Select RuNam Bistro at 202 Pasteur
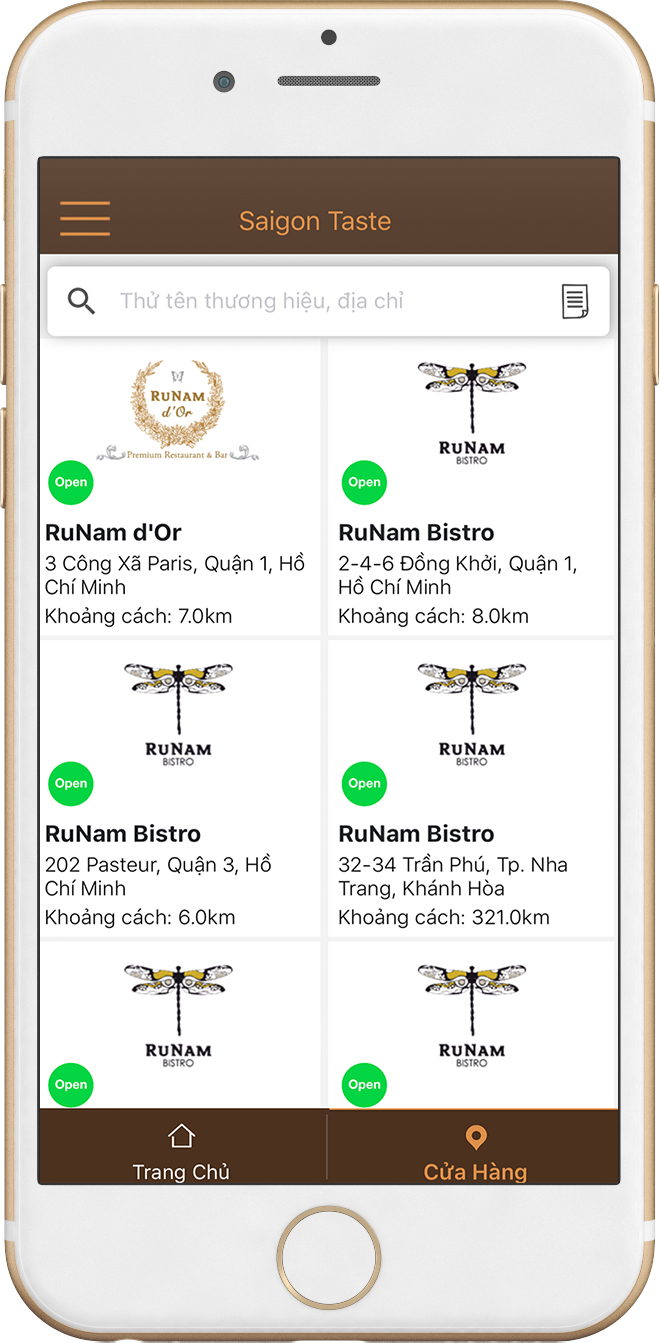This screenshot has height=1343, width=660. pyautogui.click(x=180, y=788)
